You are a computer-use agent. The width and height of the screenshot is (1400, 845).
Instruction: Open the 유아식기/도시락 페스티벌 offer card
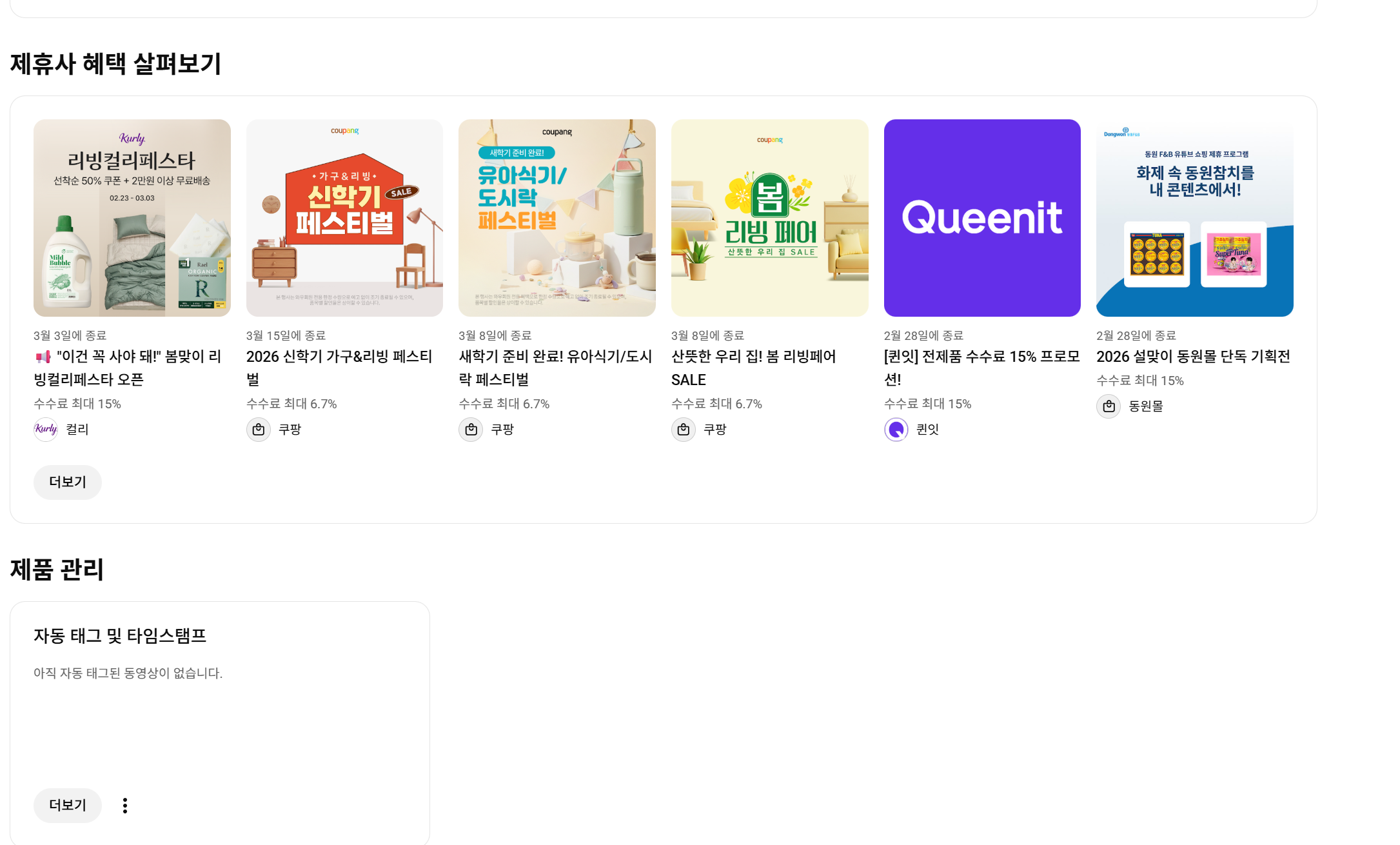557,218
